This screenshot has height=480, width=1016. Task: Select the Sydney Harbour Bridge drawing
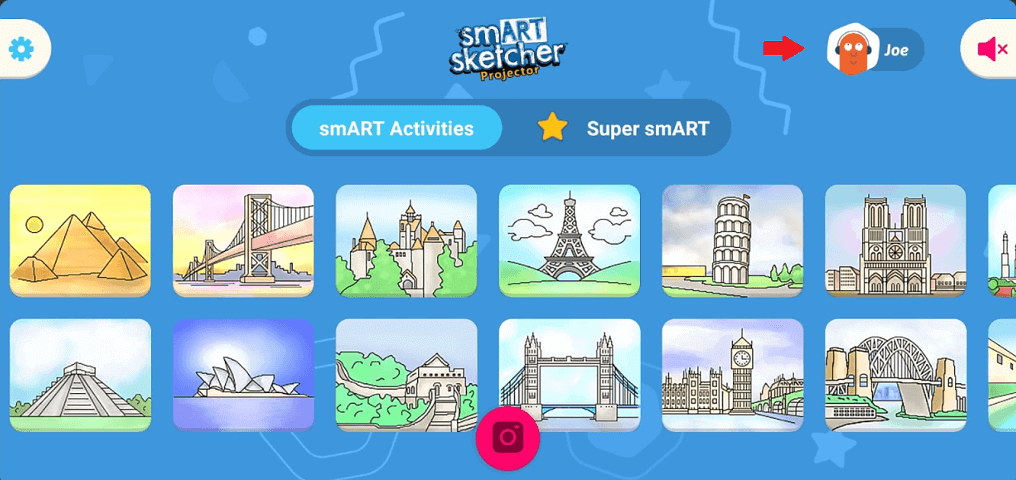[x=895, y=375]
